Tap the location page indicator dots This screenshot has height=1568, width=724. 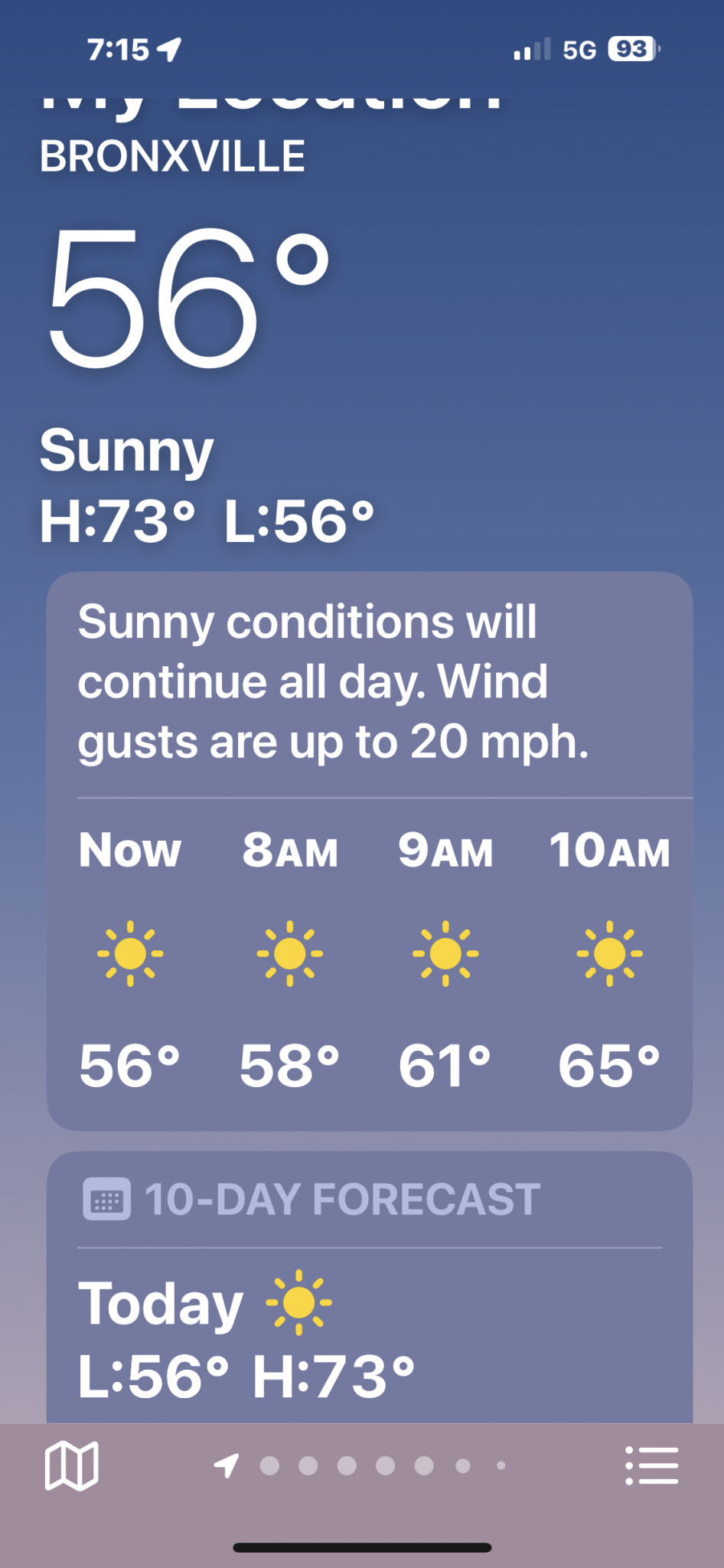366,1466
